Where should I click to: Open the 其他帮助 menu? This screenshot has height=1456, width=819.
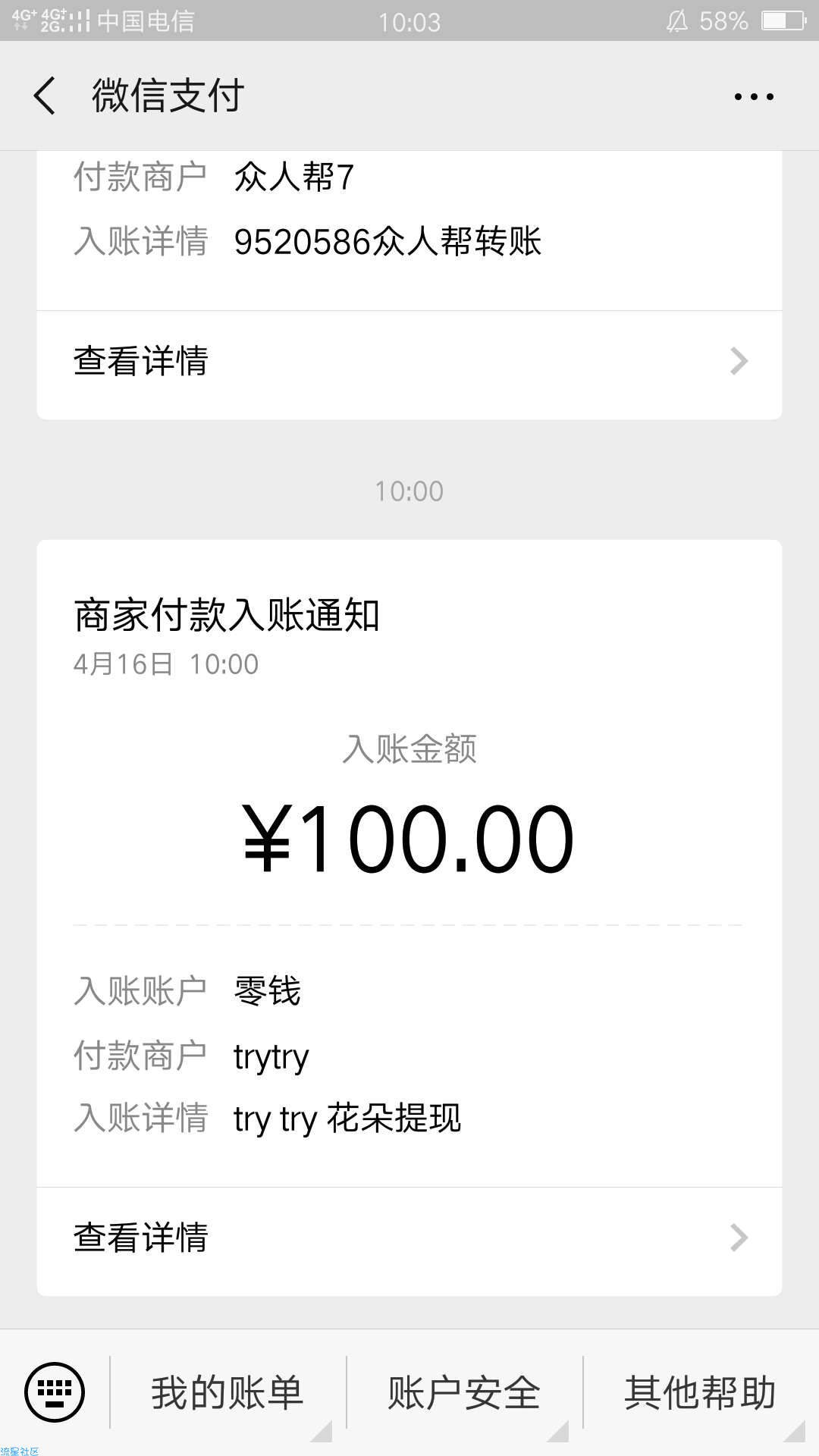pyautogui.click(x=701, y=1393)
